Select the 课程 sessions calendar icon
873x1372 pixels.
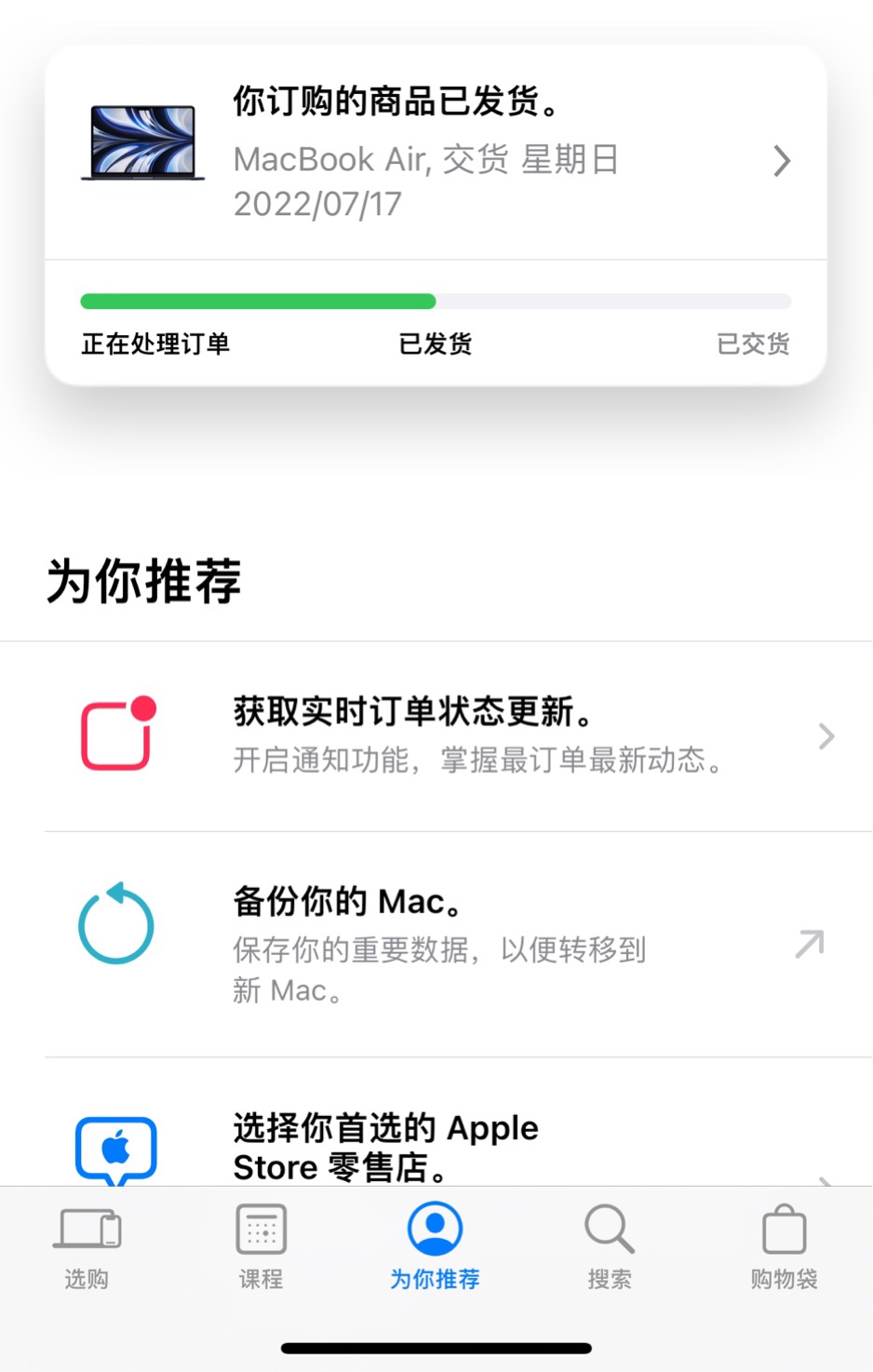pyautogui.click(x=262, y=1229)
